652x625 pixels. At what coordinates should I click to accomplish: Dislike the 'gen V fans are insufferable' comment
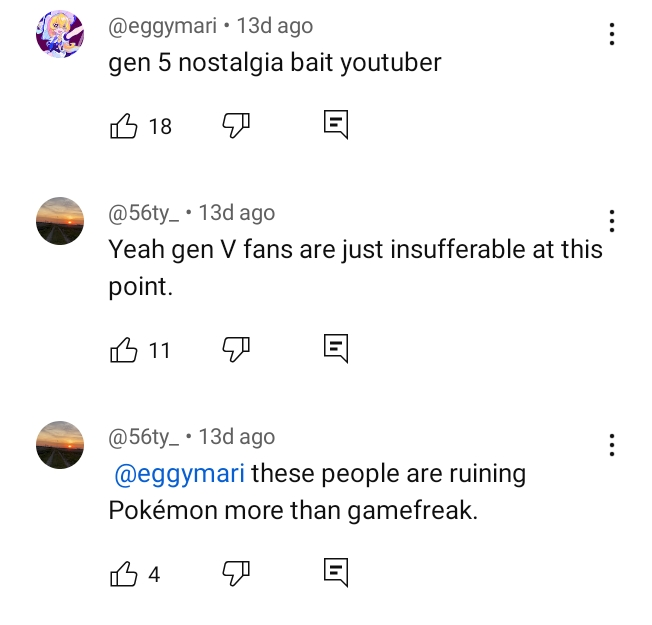234,349
